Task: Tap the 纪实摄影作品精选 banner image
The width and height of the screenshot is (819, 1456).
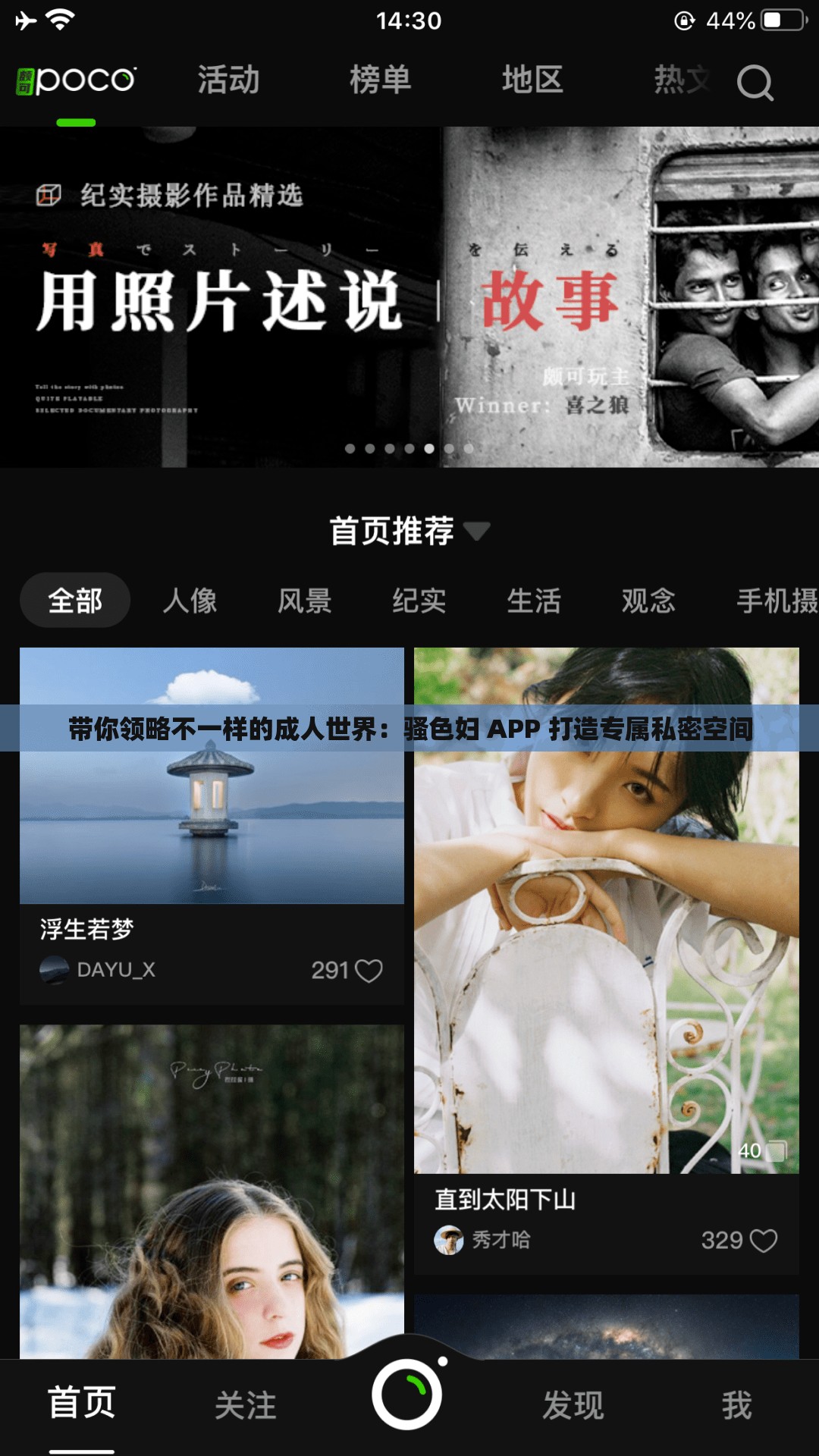Action: [409, 296]
